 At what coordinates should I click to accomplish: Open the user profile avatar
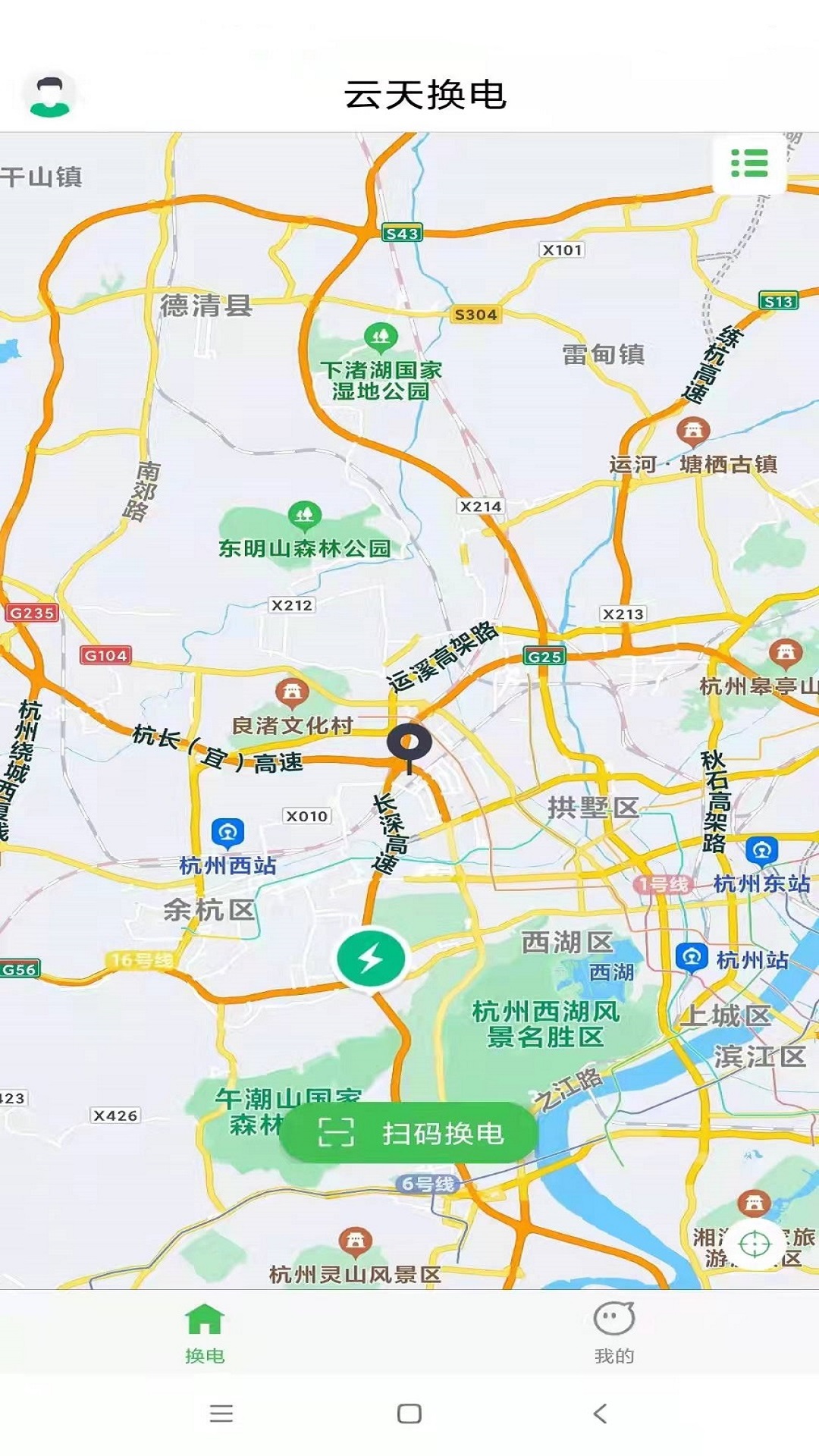pyautogui.click(x=50, y=95)
